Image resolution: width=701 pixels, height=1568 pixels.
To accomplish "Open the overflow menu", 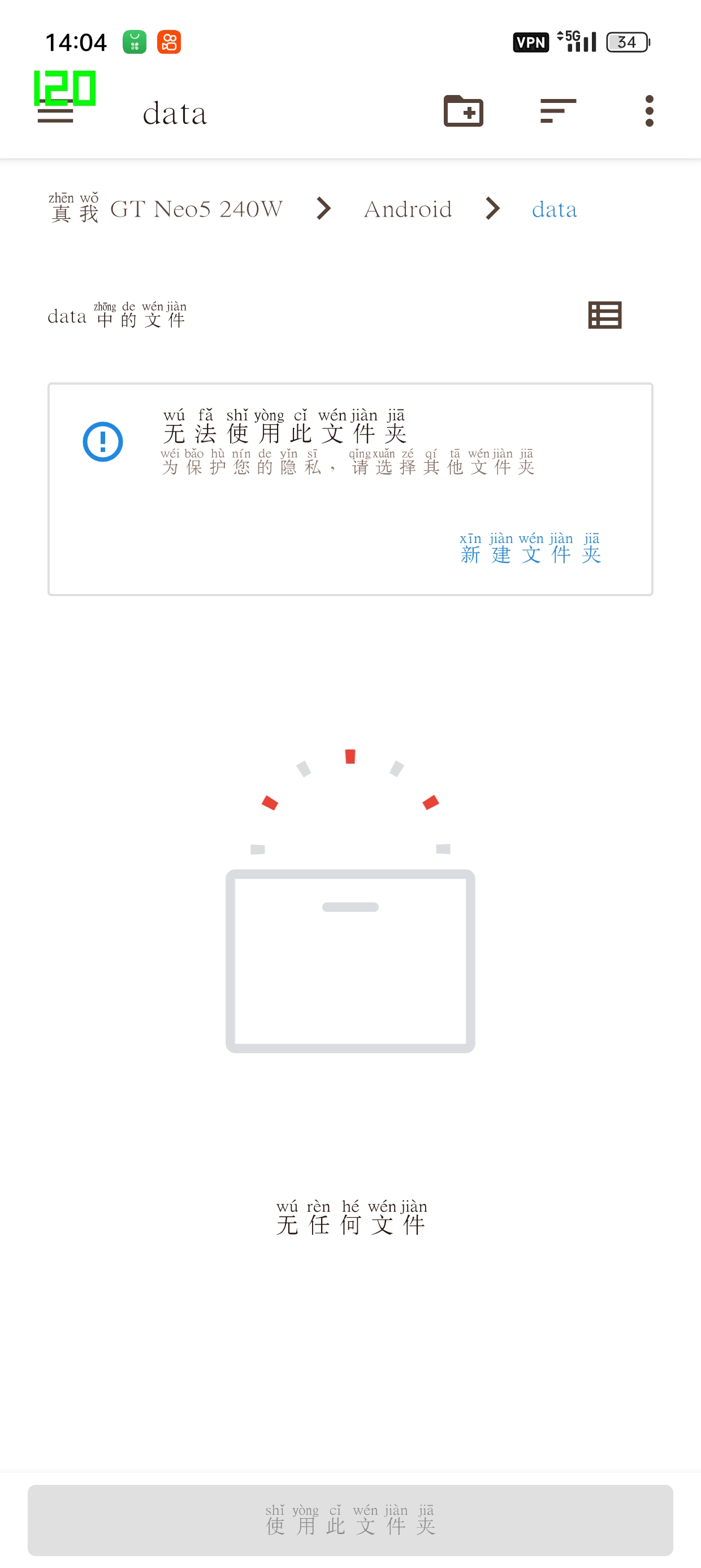I will pyautogui.click(x=648, y=111).
